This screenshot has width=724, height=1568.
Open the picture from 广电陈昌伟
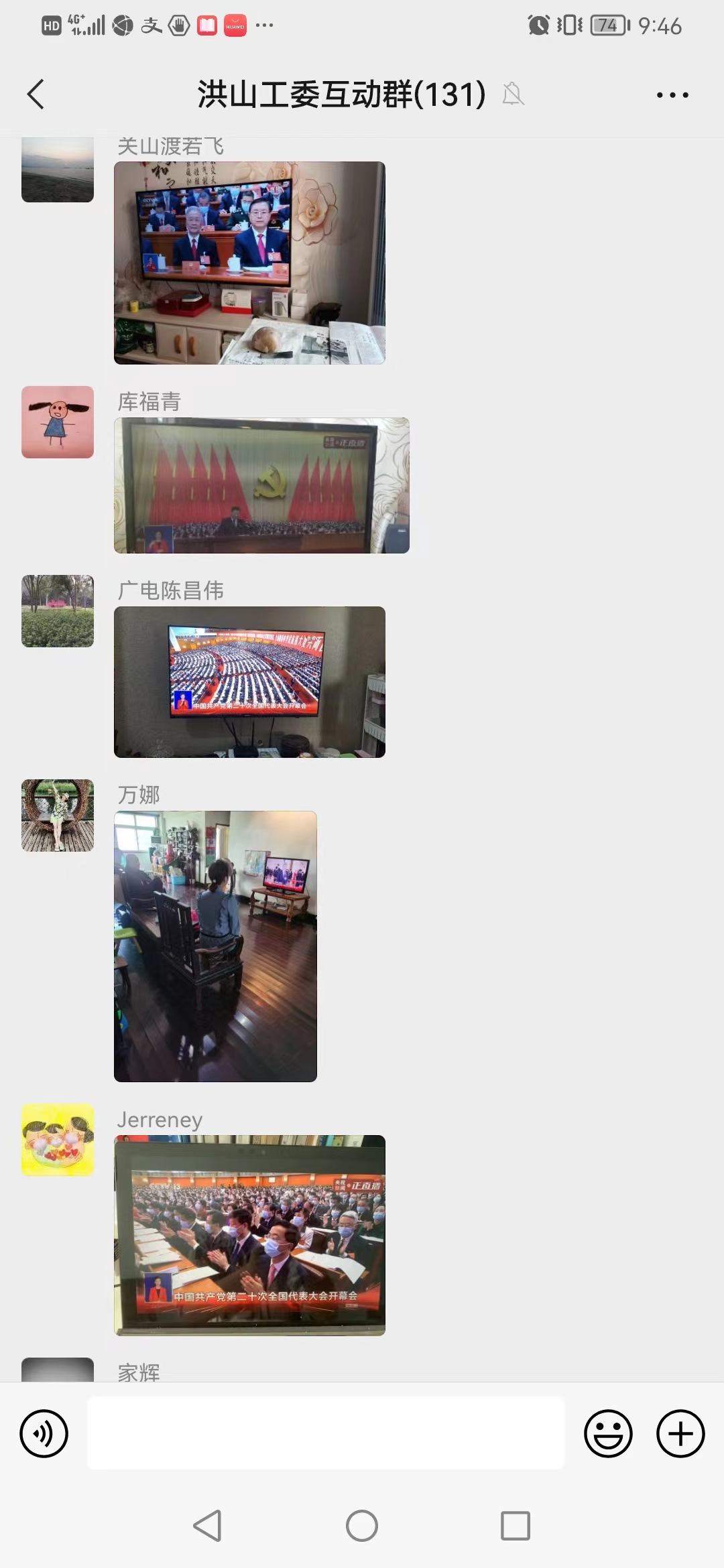249,682
